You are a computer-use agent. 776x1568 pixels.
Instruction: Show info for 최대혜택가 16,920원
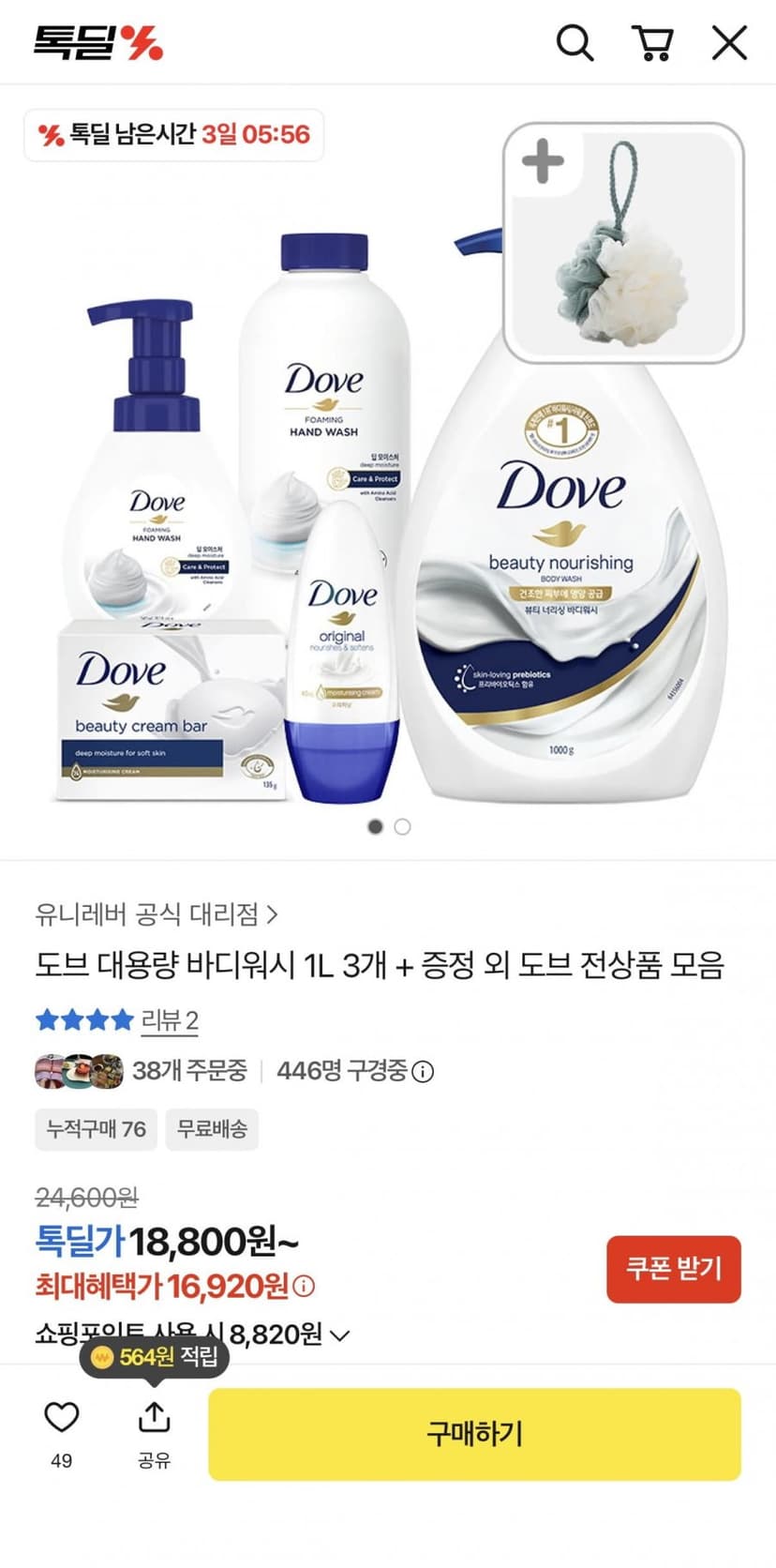coord(304,1286)
